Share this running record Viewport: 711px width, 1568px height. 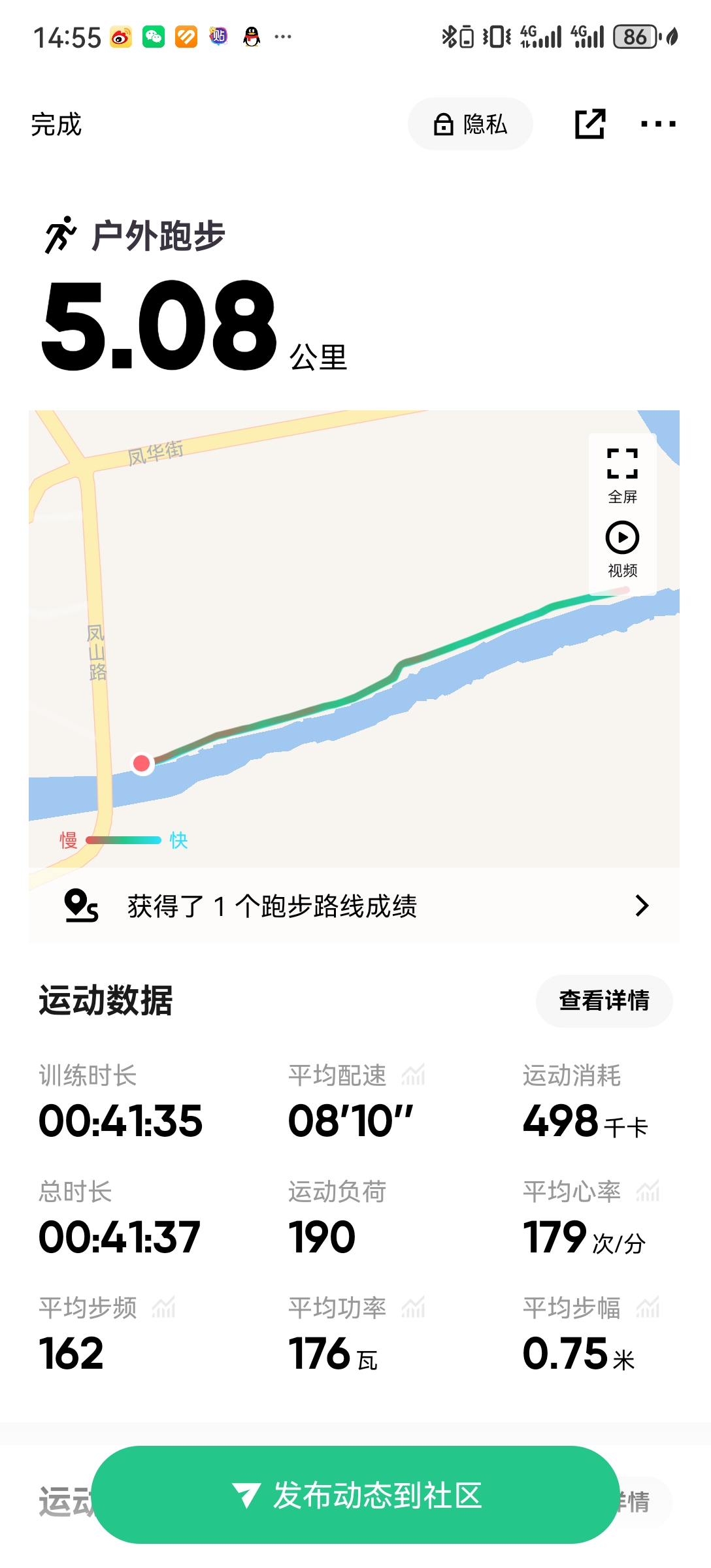pyautogui.click(x=589, y=124)
